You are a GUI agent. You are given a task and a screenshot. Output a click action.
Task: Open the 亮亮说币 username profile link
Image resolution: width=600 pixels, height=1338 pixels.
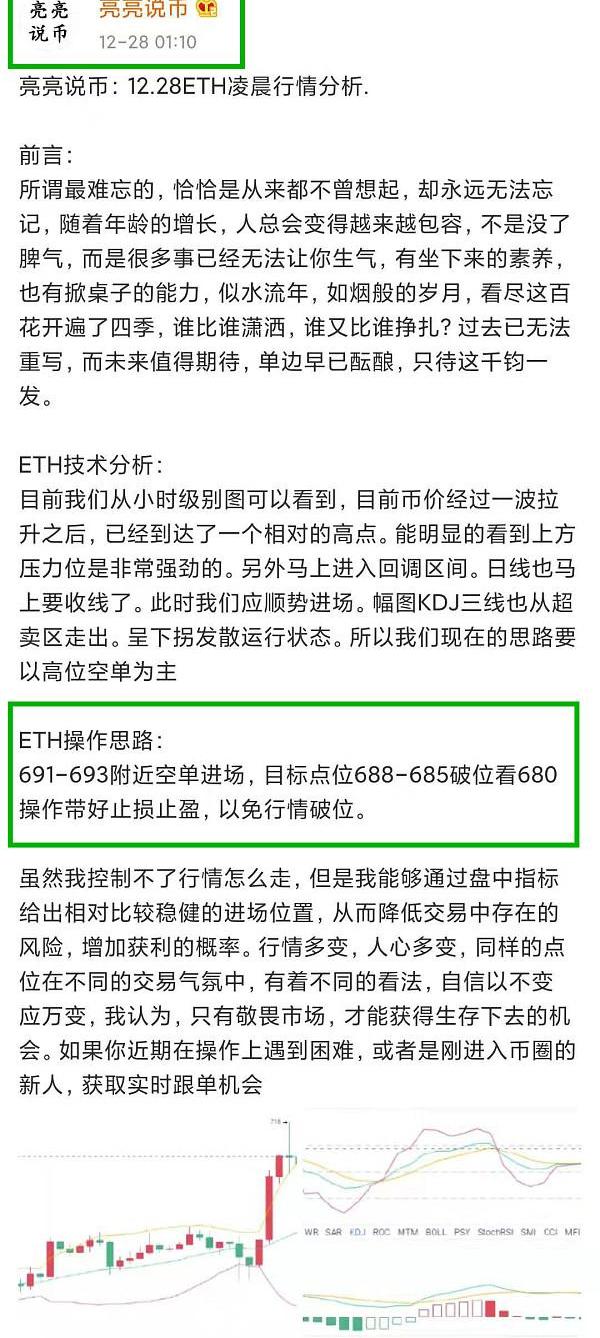pyautogui.click(x=143, y=10)
